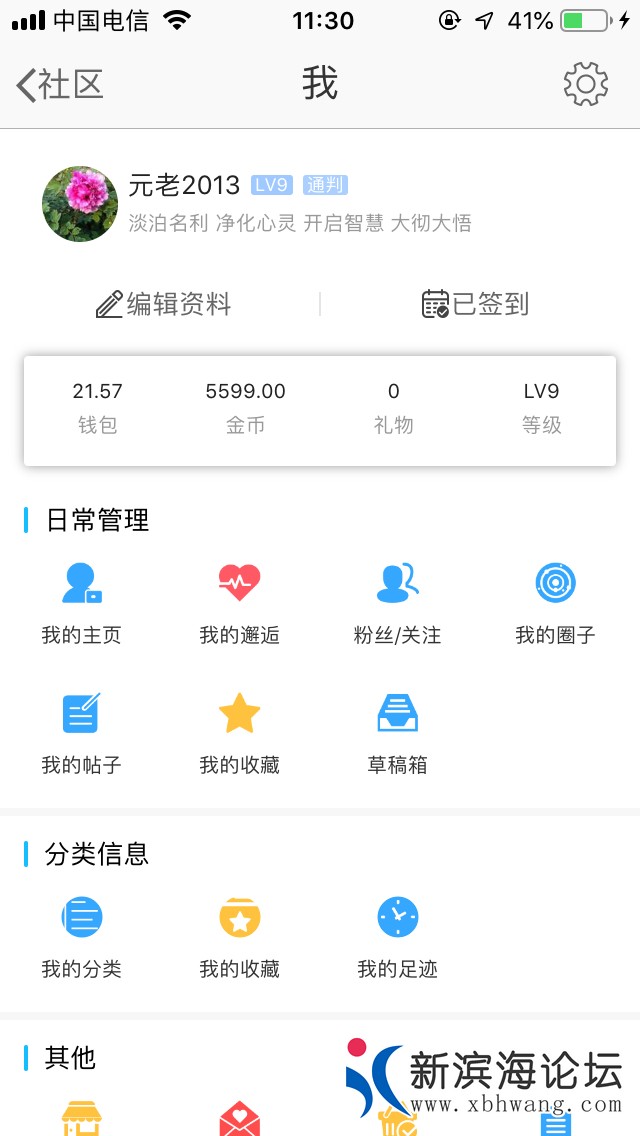
Task: Open 编辑资料 to edit profile
Action: [164, 304]
